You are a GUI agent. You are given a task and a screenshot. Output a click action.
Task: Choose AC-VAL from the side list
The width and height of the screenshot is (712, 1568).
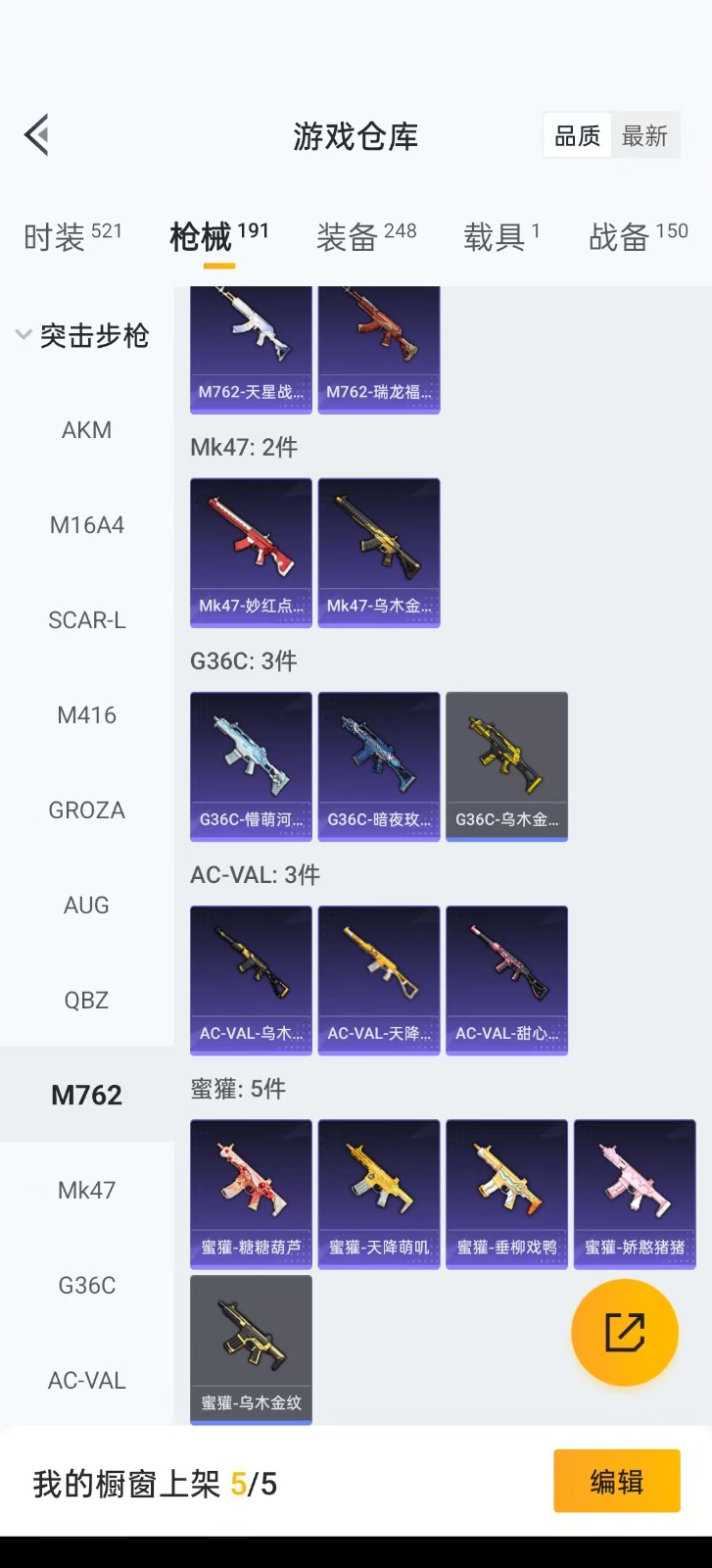pyautogui.click(x=86, y=1381)
